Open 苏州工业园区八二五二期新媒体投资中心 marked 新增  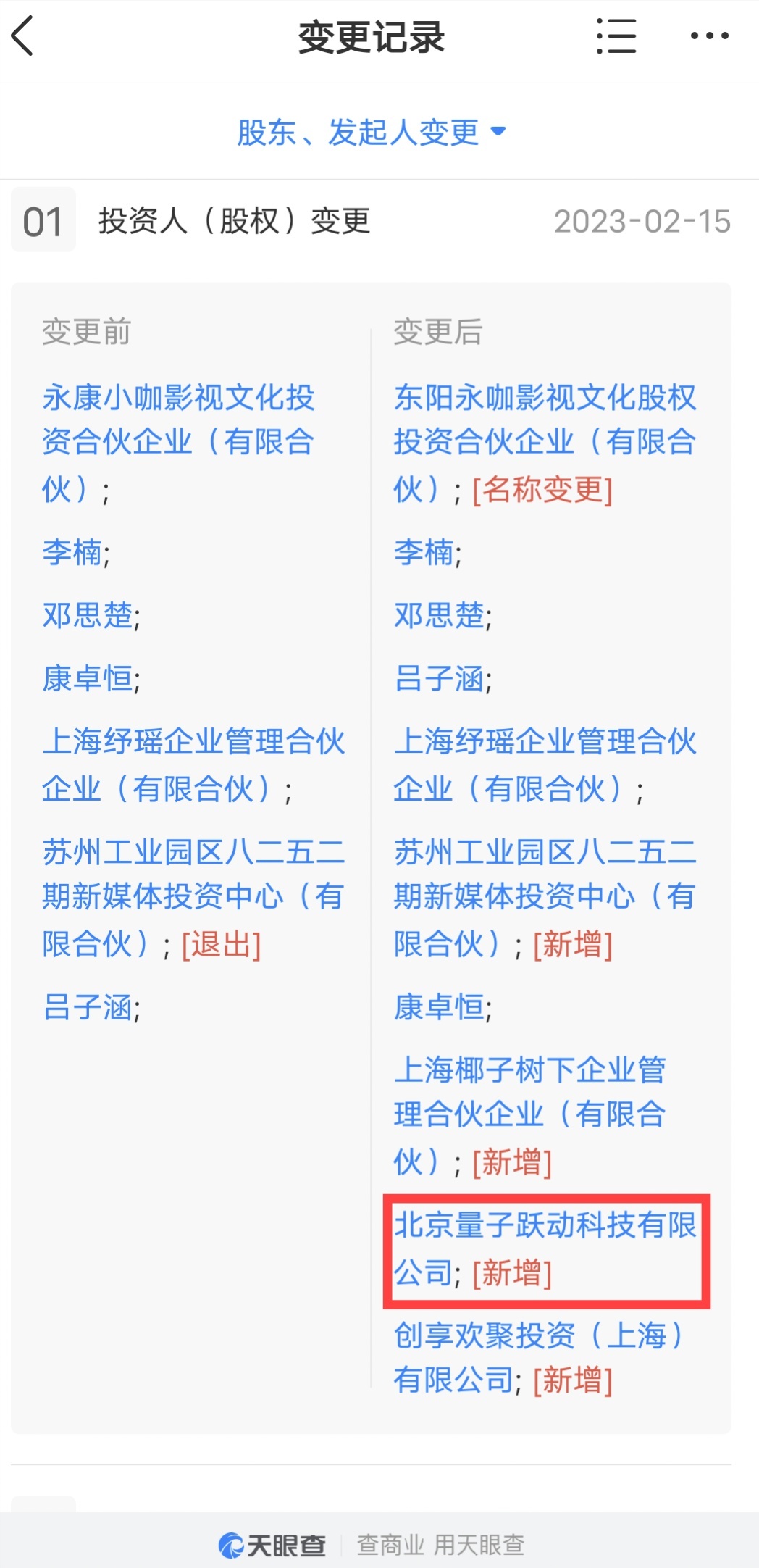point(545,897)
